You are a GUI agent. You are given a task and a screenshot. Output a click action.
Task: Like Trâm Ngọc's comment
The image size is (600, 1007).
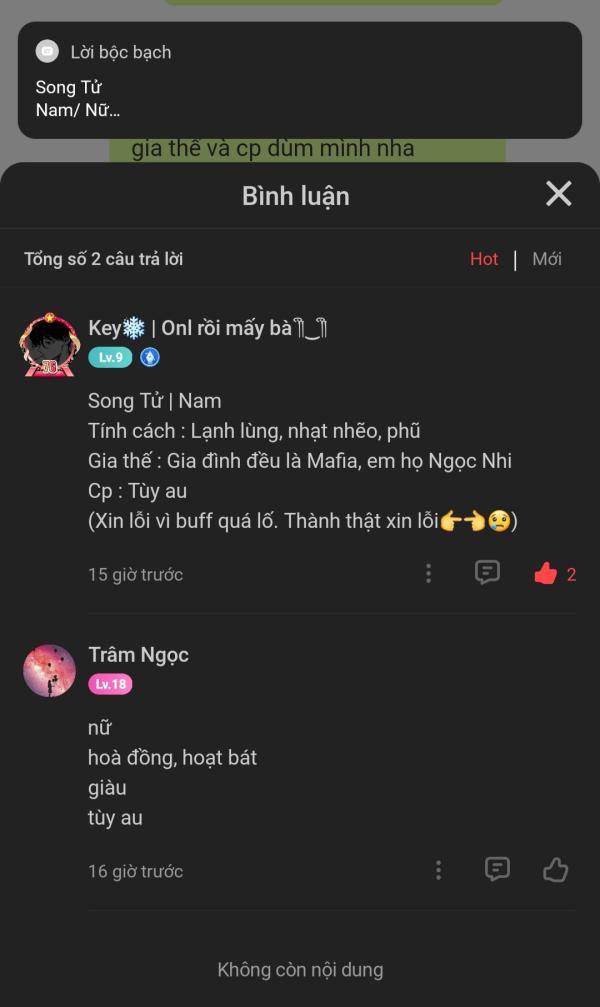(x=555, y=870)
